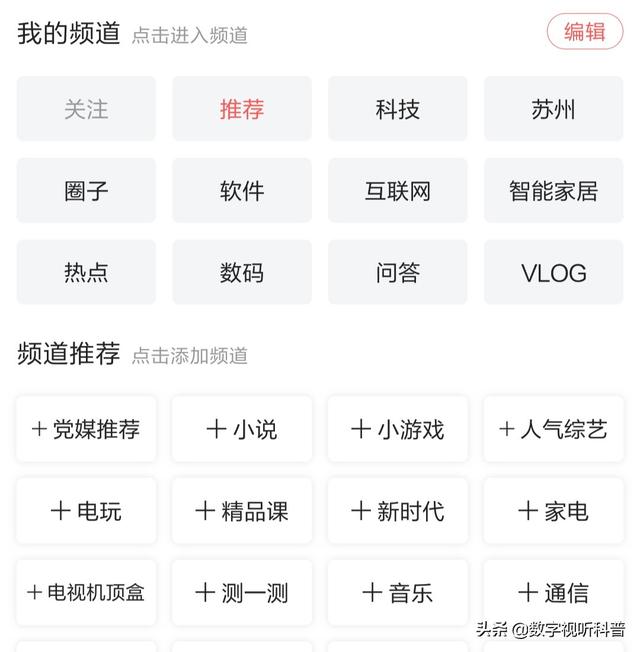Add the 党媒推荐 channel
The height and width of the screenshot is (652, 640).
tap(86, 429)
